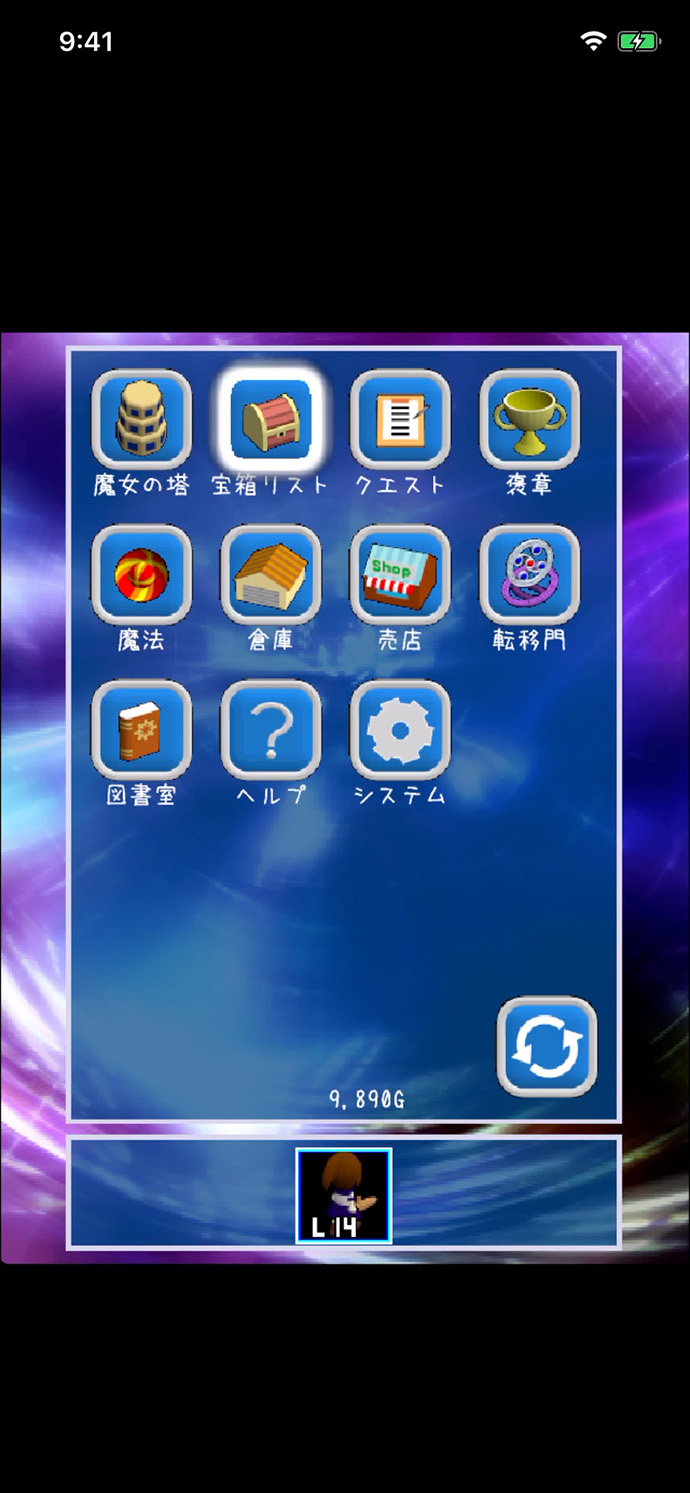Enter the 図書室 library
Screen dimensions: 690x1493
click(x=141, y=730)
